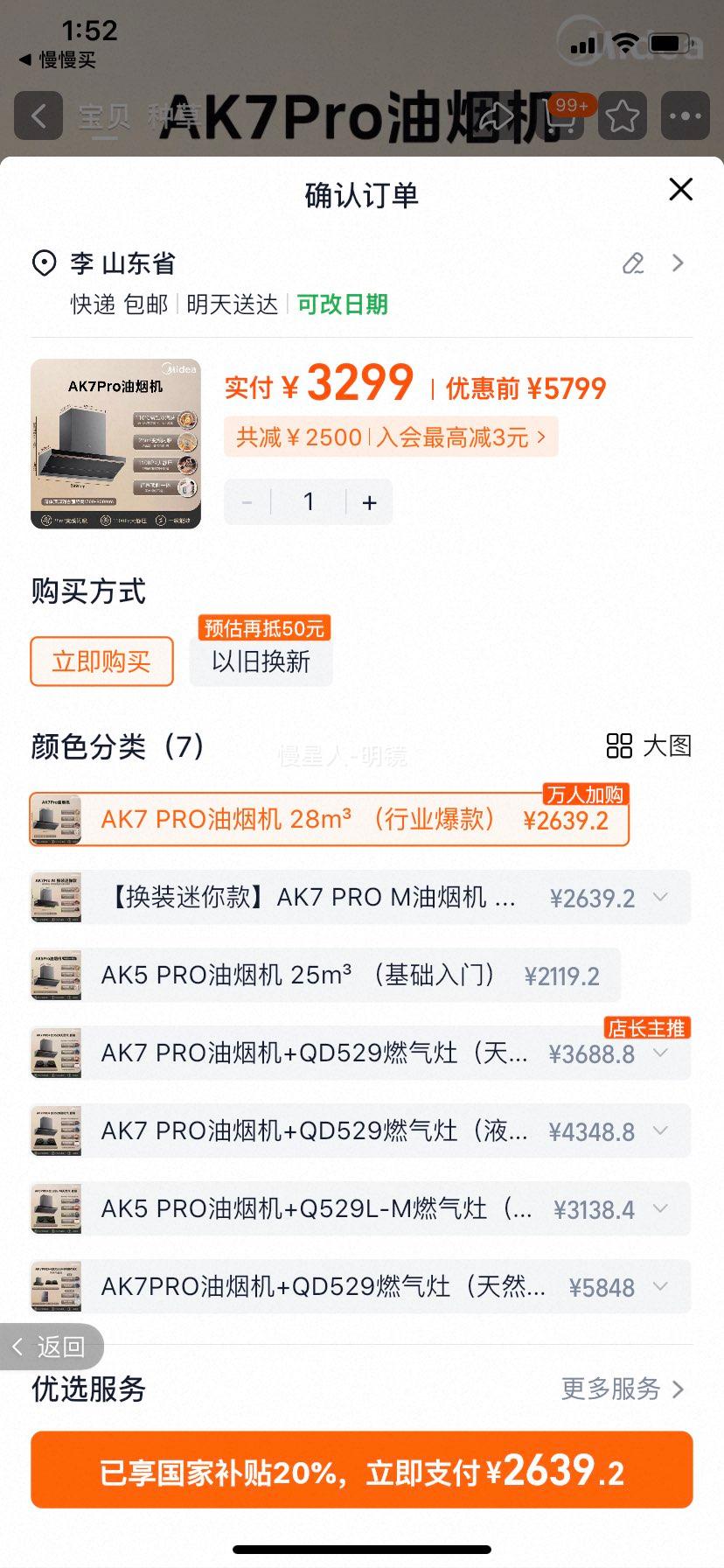Image resolution: width=724 pixels, height=1568 pixels.
Task: Open the shopping cart with 99+ badge
Action: (560, 115)
